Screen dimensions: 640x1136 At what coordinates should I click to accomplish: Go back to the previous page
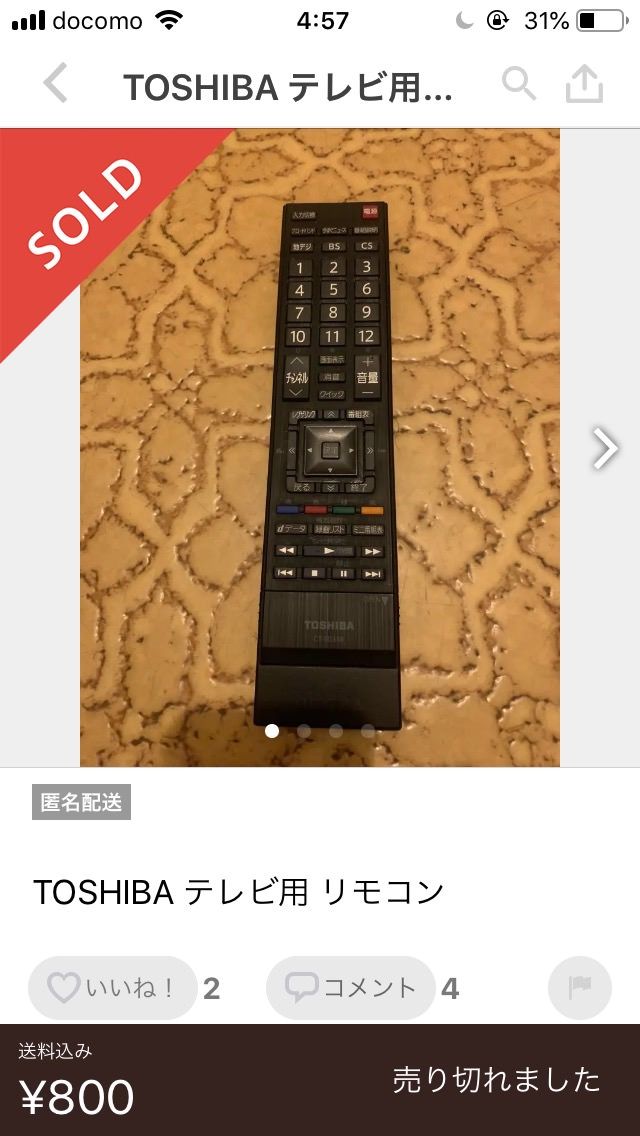point(56,85)
